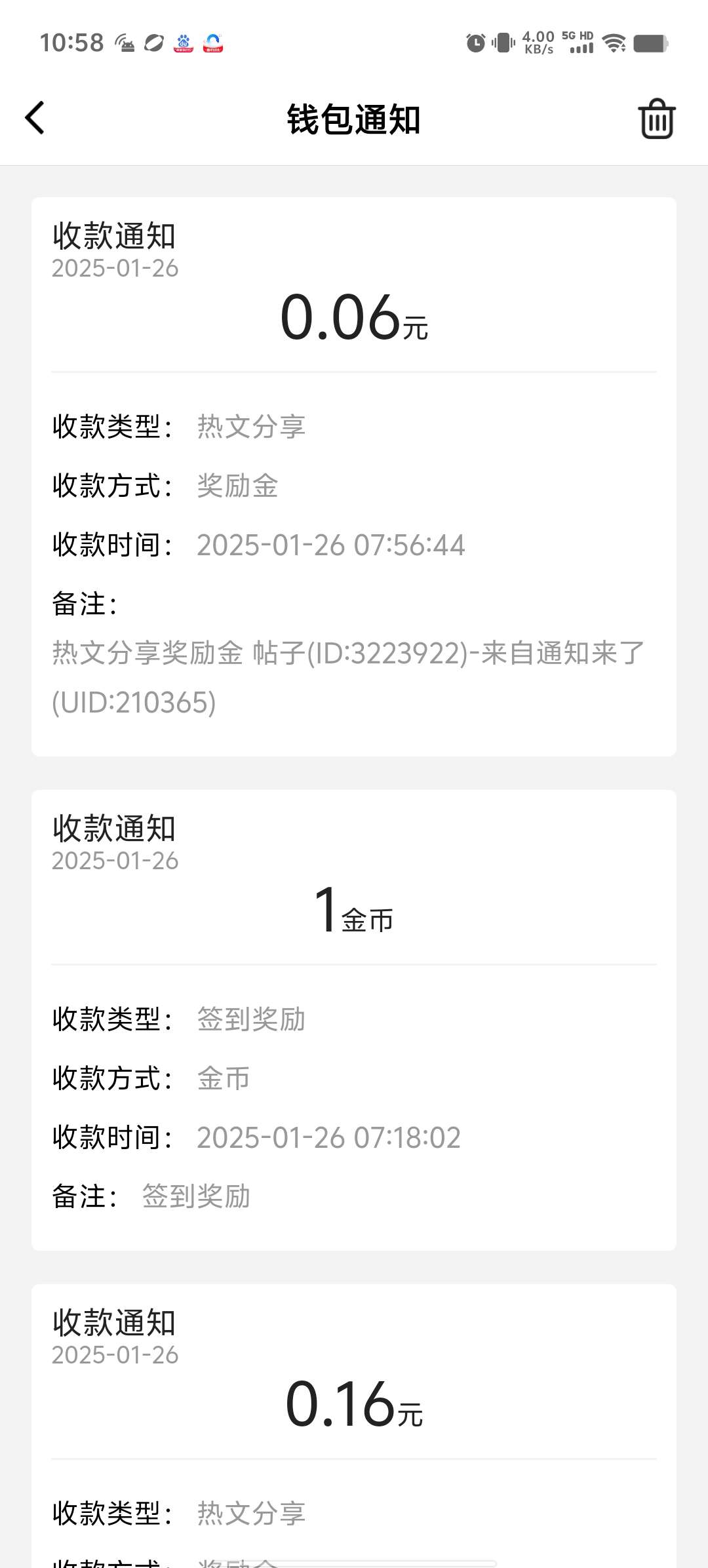Tap the trash icon to clear notifications
708x1568 pixels.
[656, 119]
